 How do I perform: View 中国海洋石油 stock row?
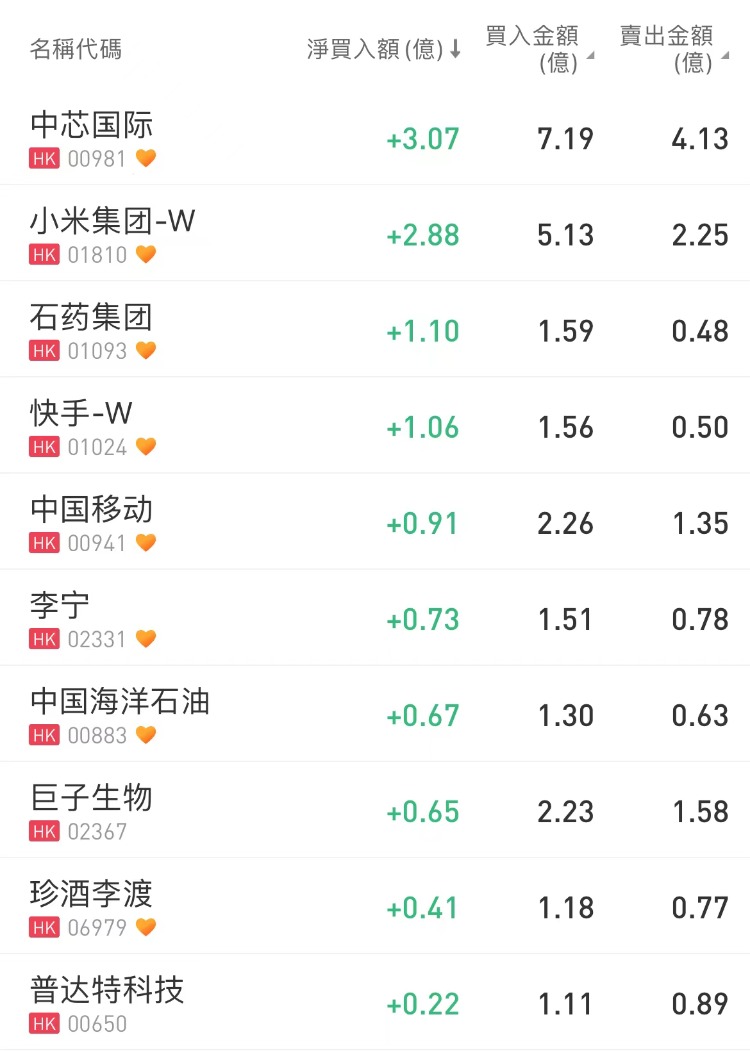[x=120, y=701]
